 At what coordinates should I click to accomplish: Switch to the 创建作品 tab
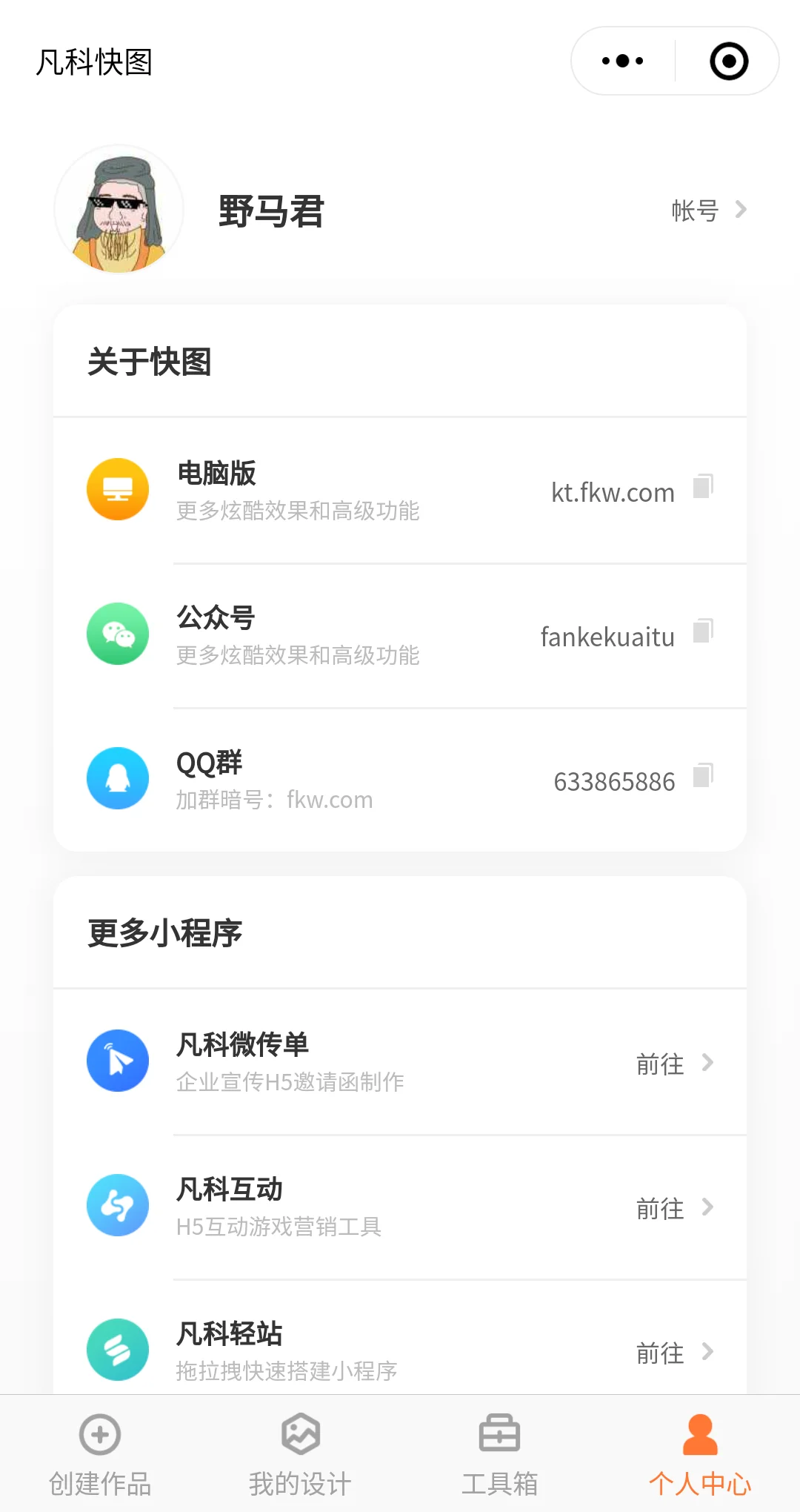pyautogui.click(x=100, y=1454)
